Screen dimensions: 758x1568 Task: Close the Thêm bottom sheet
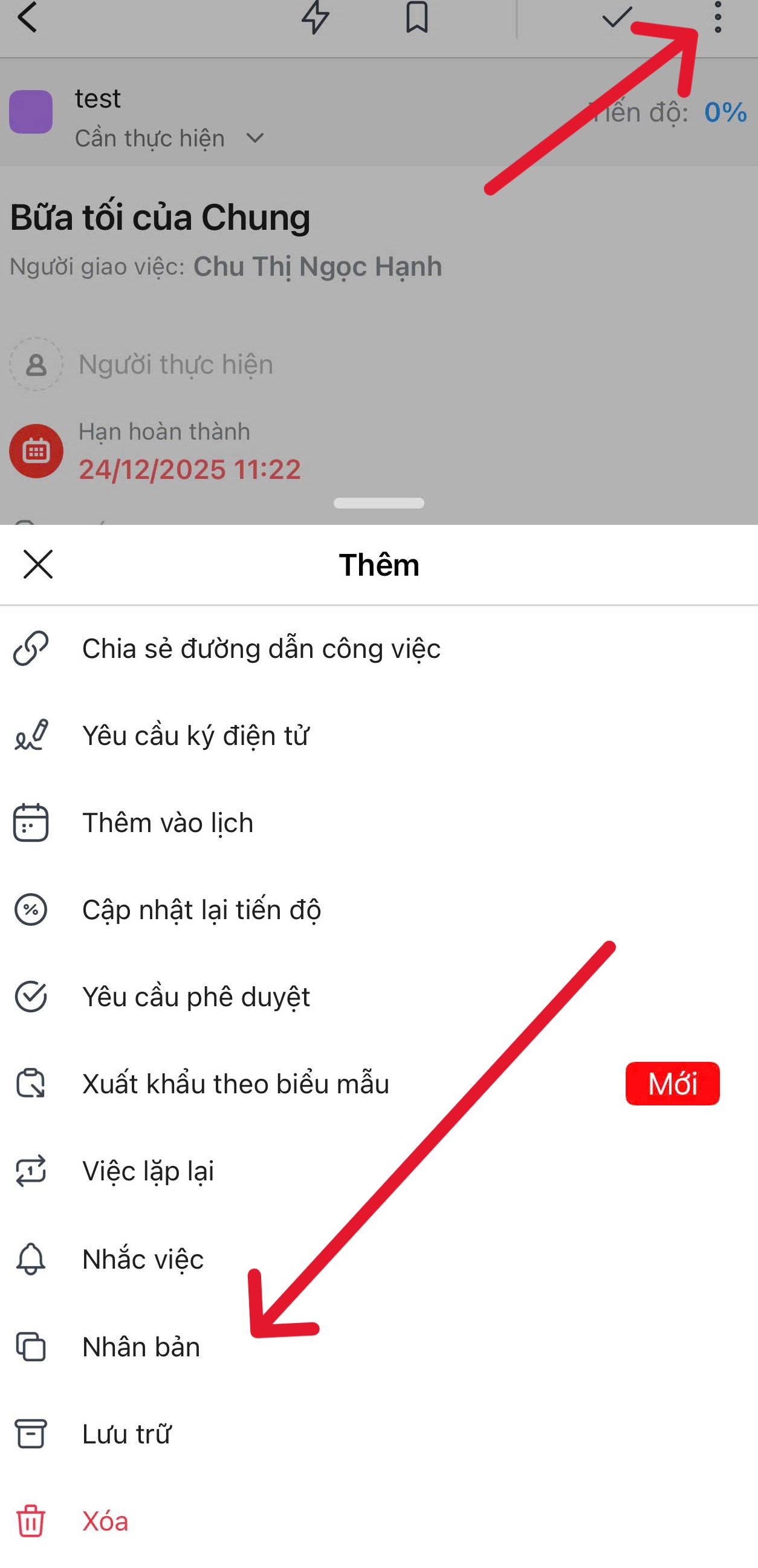click(37, 564)
